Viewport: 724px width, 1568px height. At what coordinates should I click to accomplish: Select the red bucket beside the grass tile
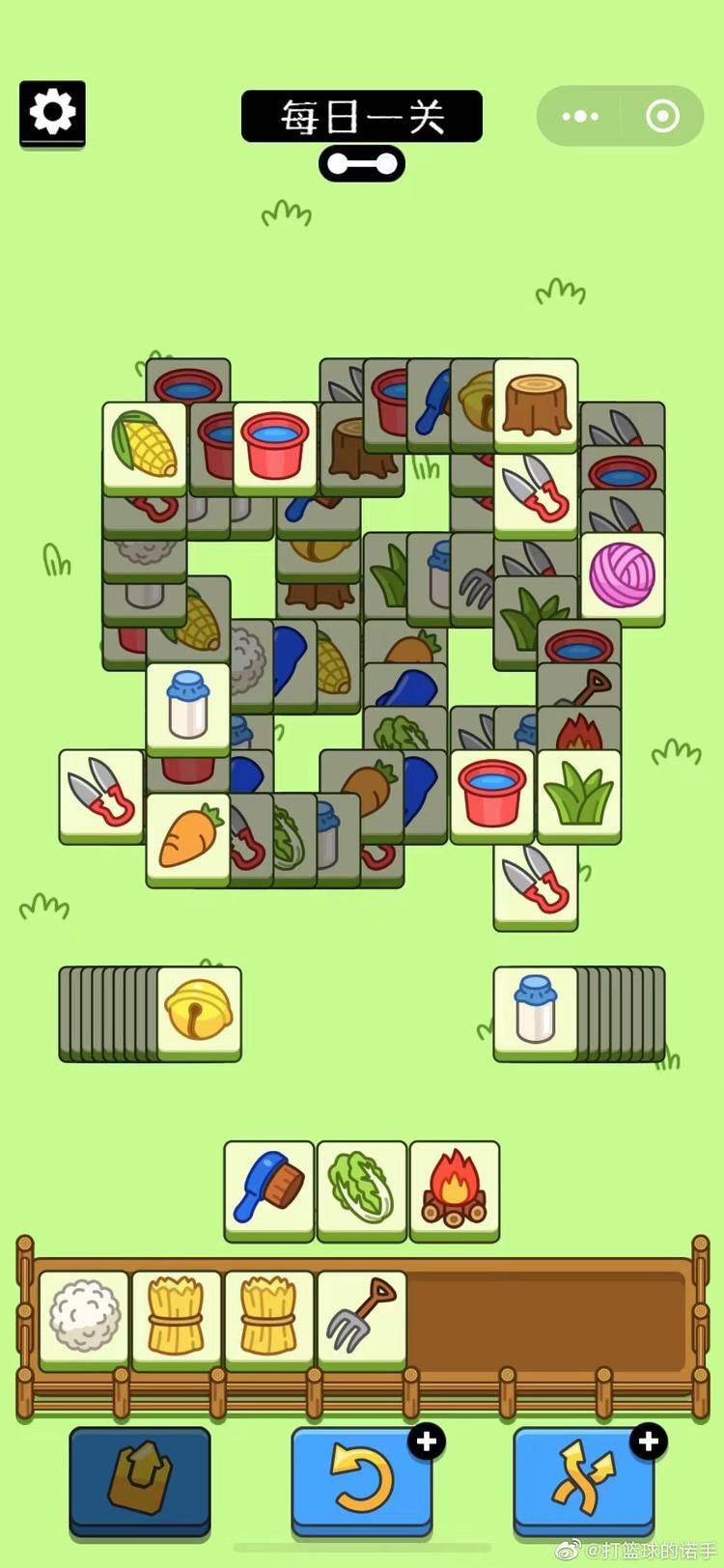[x=492, y=794]
